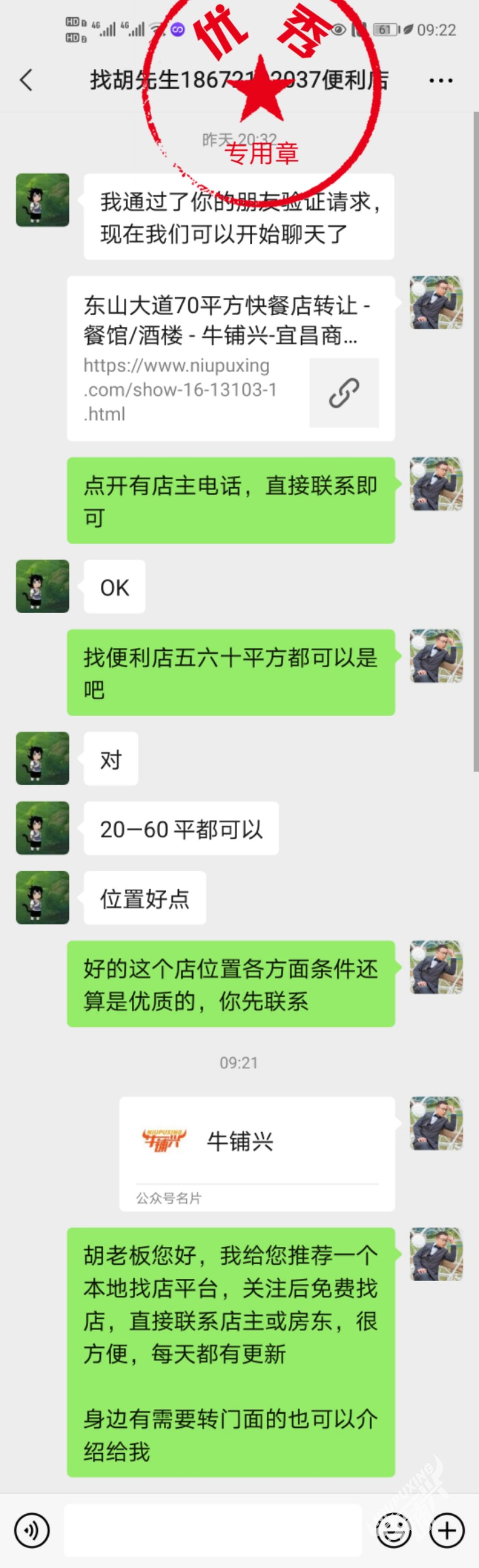Screen dimensions: 479x1568
Task: Open the chat overflow menu
Action: click(441, 80)
